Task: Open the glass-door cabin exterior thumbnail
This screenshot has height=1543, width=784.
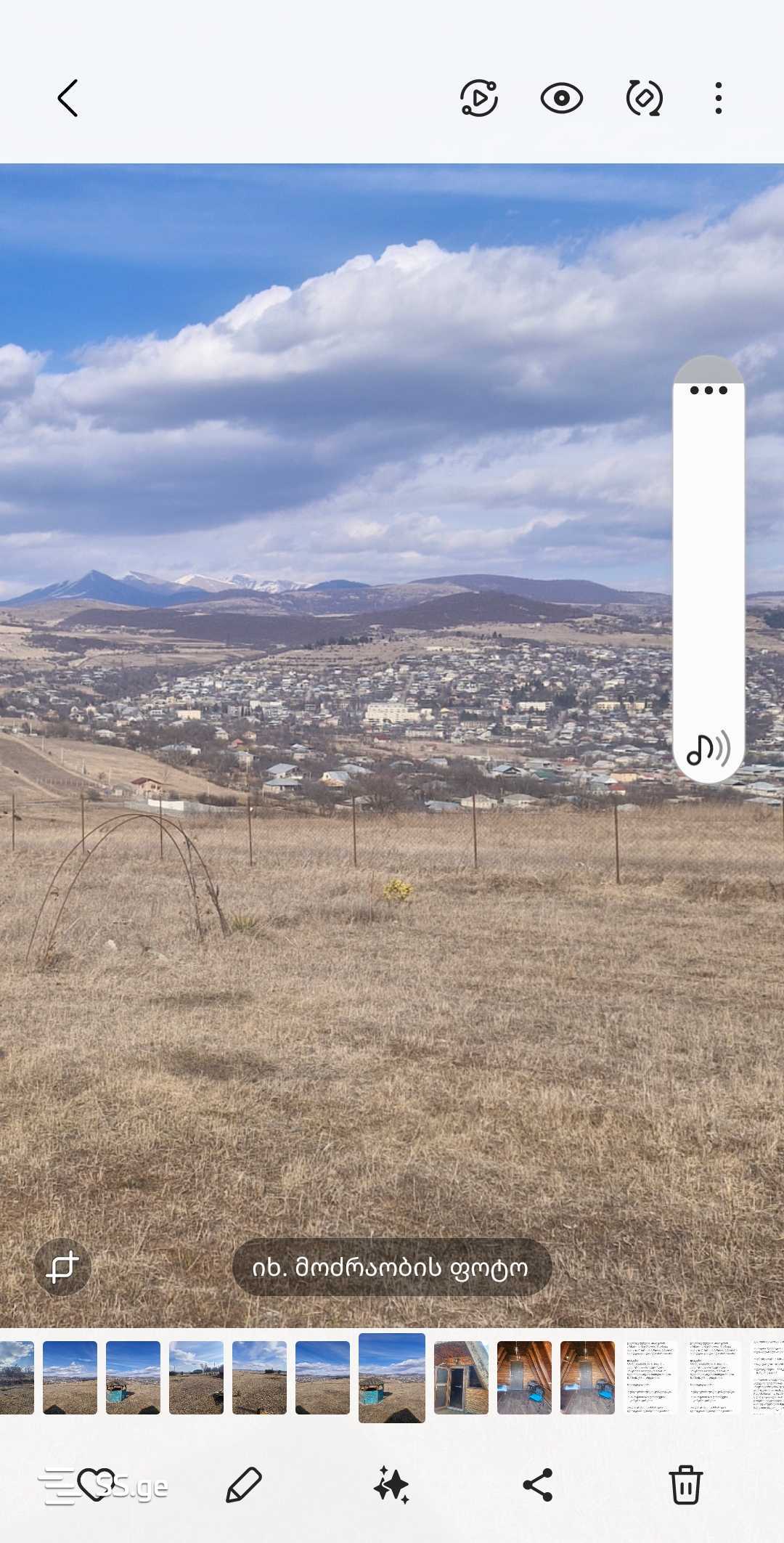Action: tap(461, 1377)
